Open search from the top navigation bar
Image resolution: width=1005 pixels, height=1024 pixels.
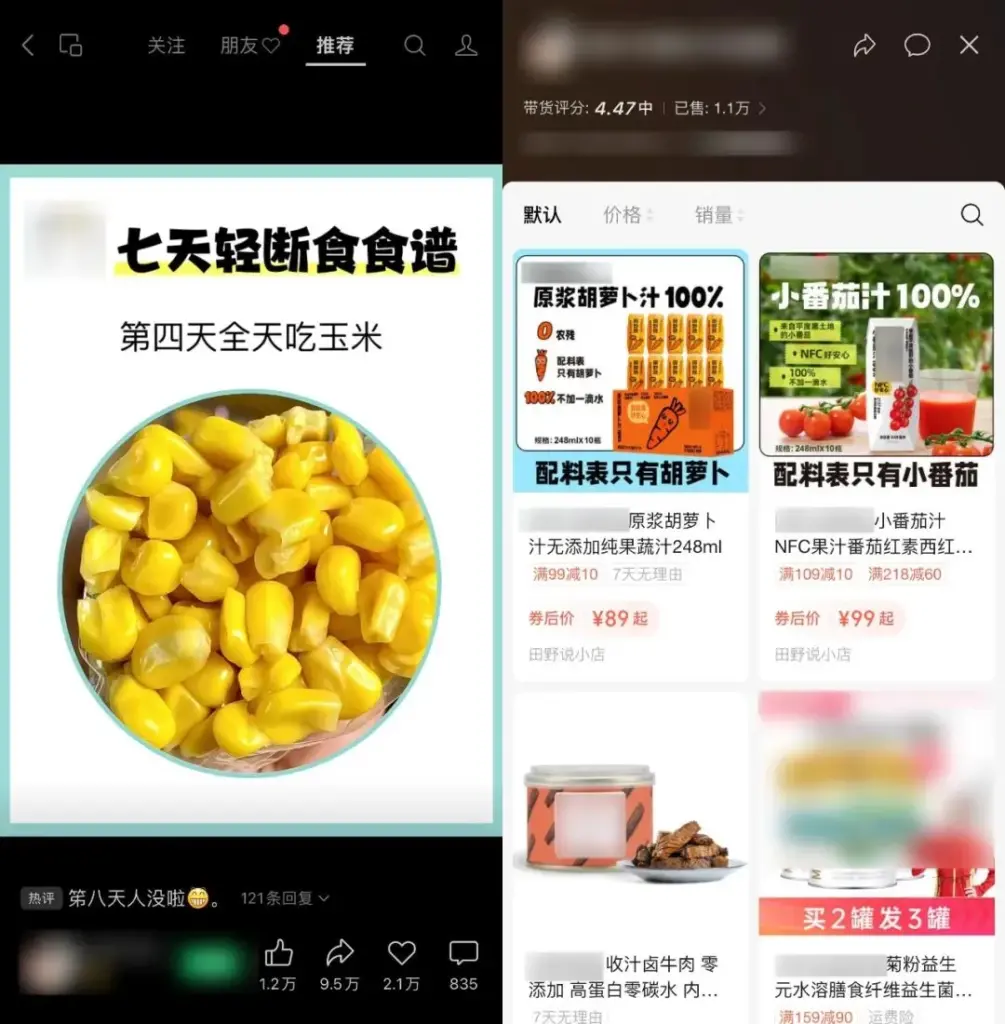pos(414,45)
